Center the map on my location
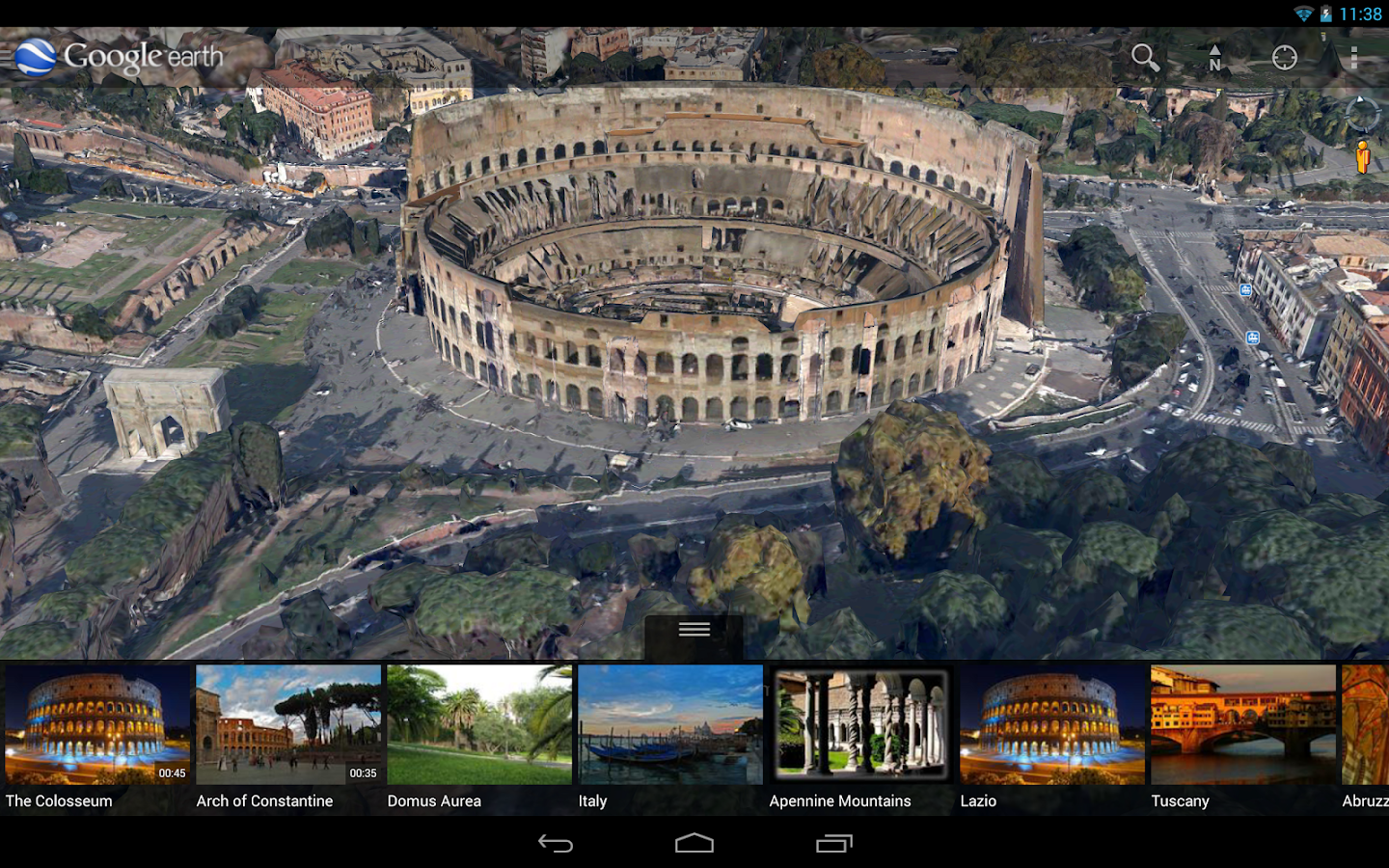1389x868 pixels. click(x=1284, y=58)
